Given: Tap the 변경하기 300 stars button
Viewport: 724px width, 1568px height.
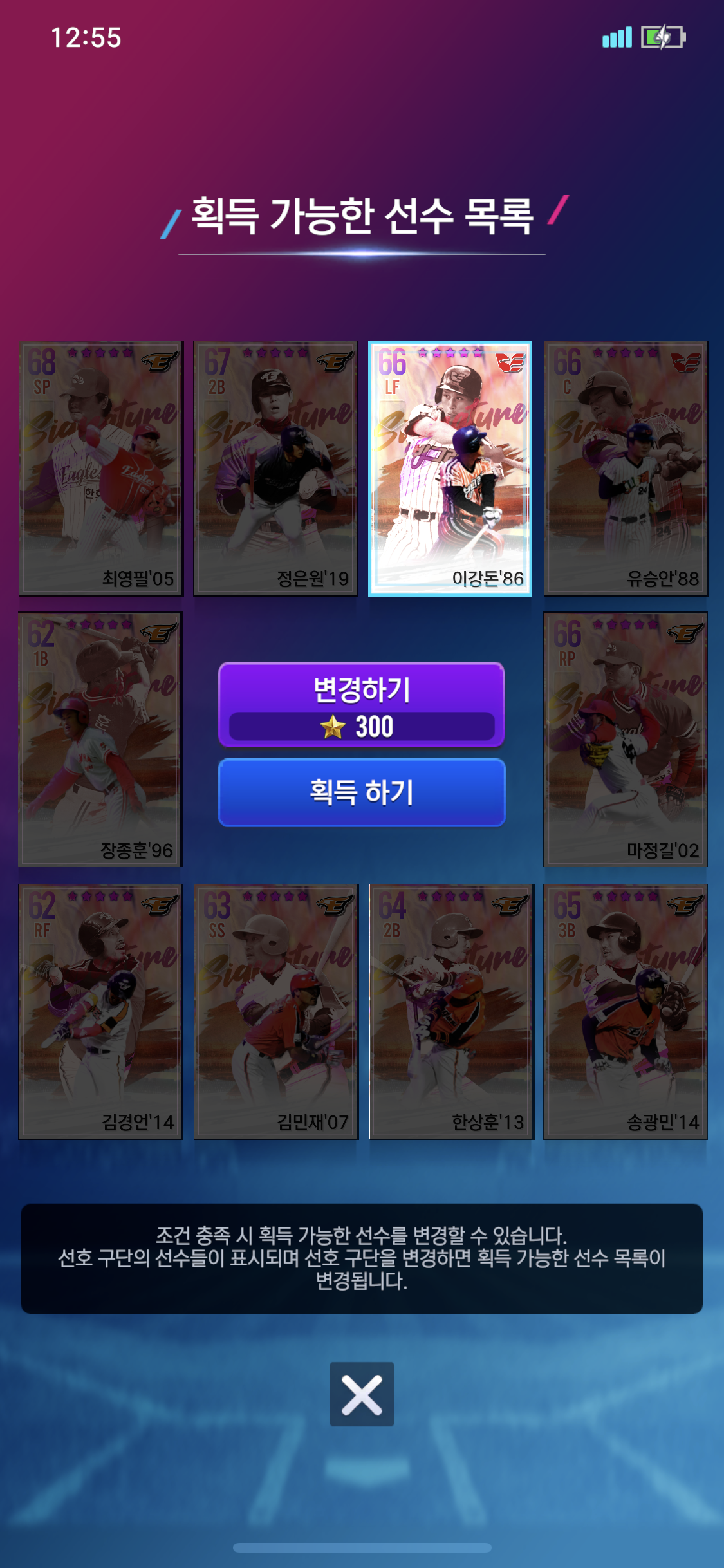Looking at the screenshot, I should (x=362, y=705).
